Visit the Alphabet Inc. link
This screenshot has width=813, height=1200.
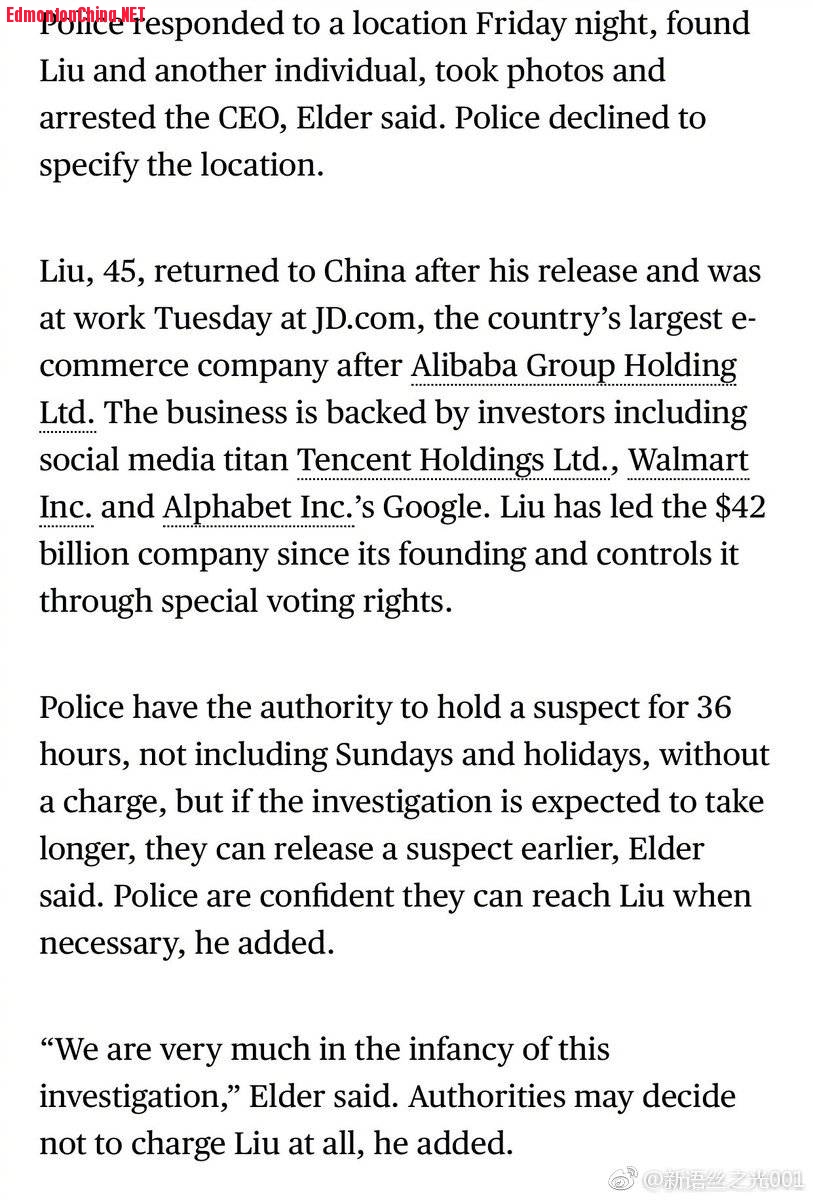coord(258,507)
